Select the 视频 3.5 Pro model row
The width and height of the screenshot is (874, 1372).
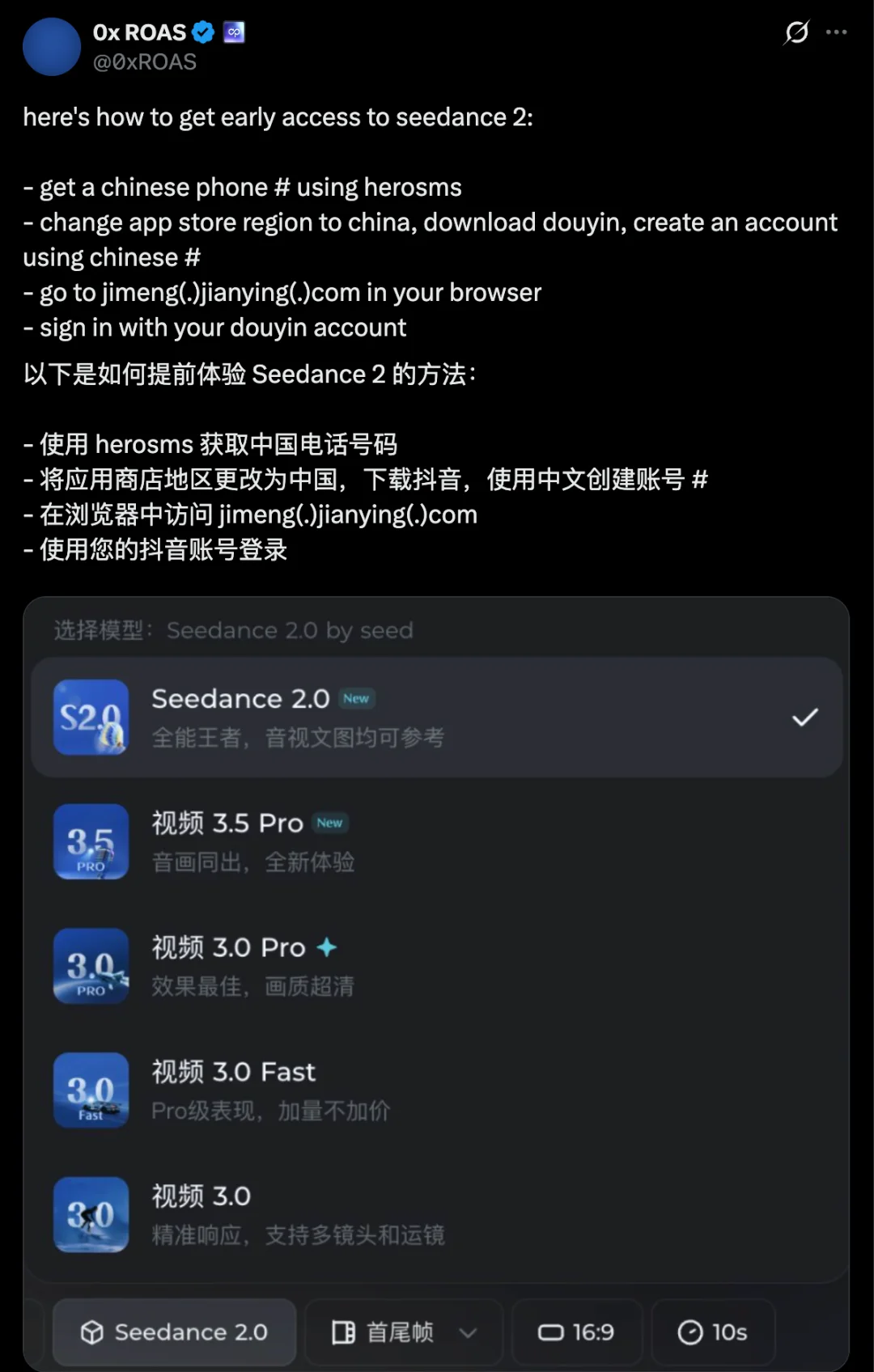point(437,841)
